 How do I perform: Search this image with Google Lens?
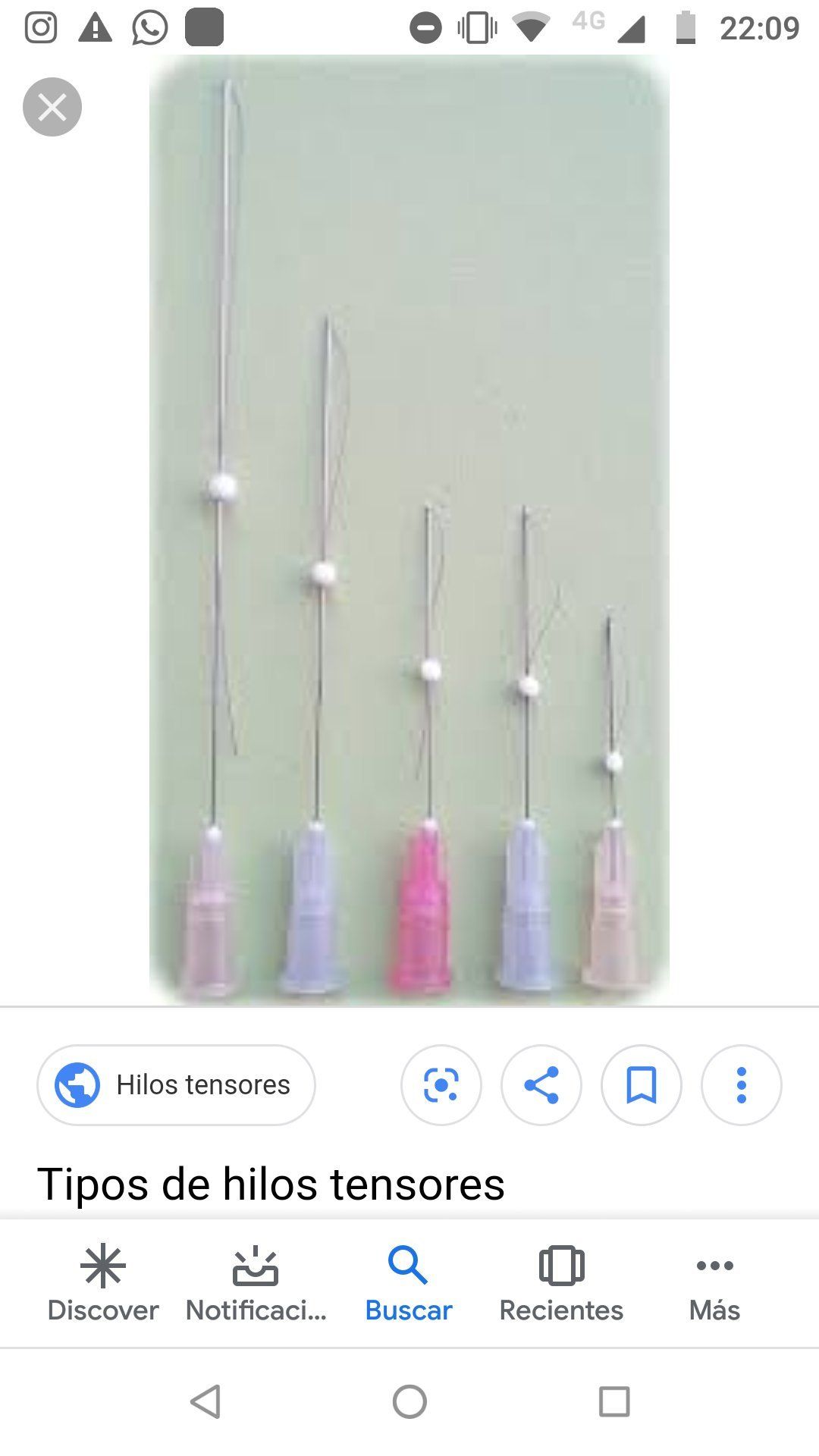coord(441,1084)
